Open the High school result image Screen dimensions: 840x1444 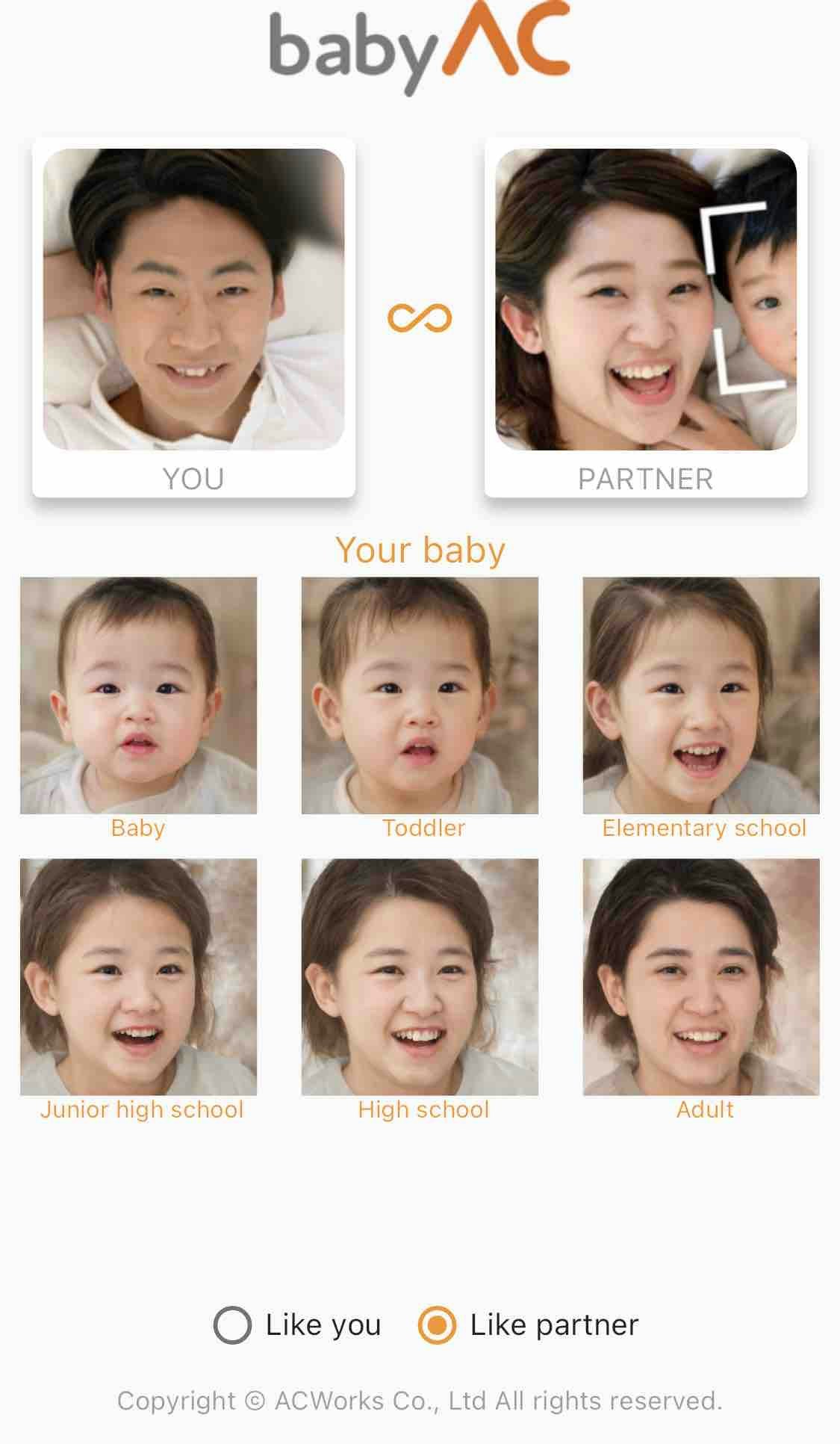420,976
